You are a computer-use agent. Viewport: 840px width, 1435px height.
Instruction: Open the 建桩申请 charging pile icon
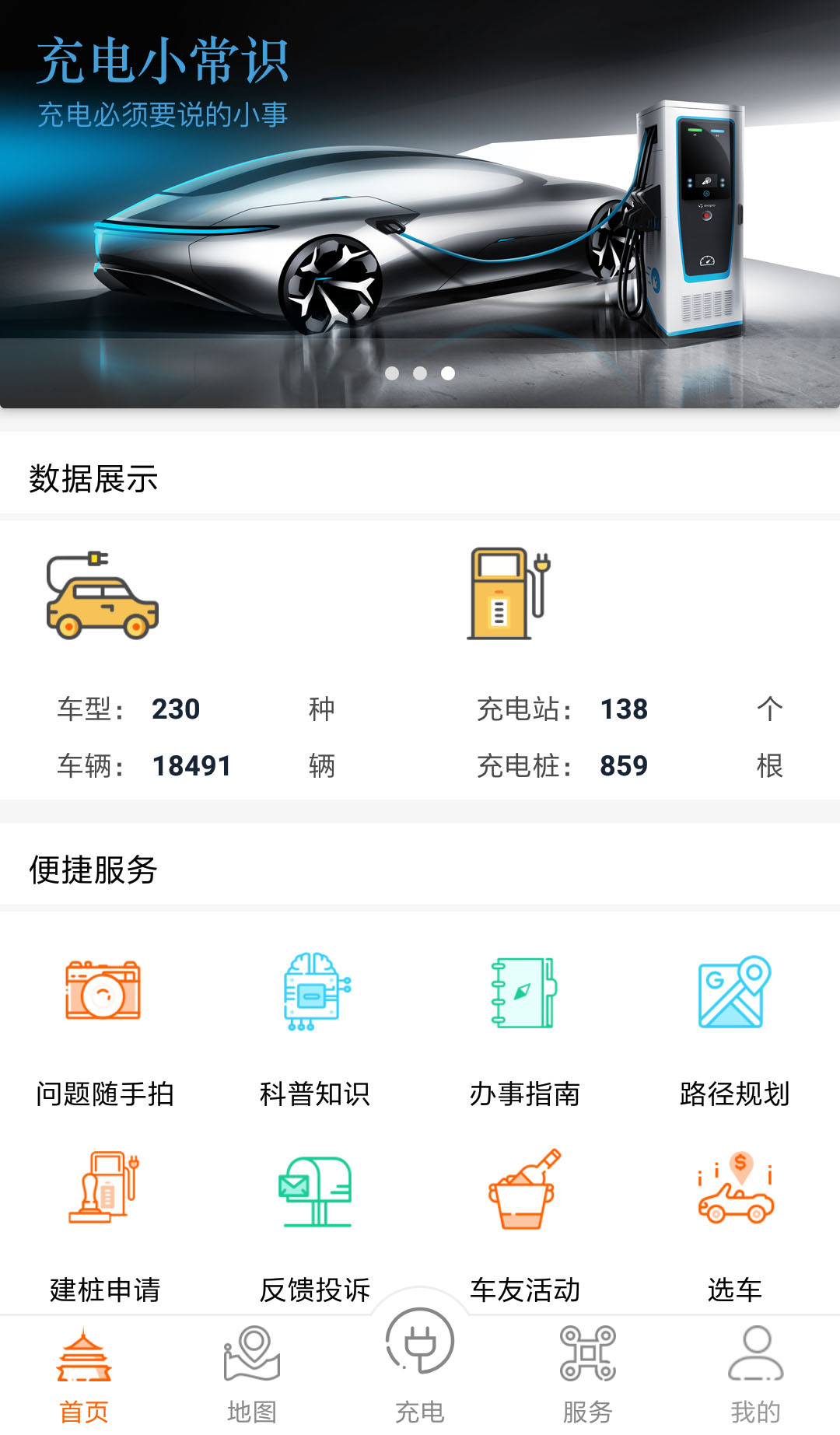click(x=103, y=1192)
